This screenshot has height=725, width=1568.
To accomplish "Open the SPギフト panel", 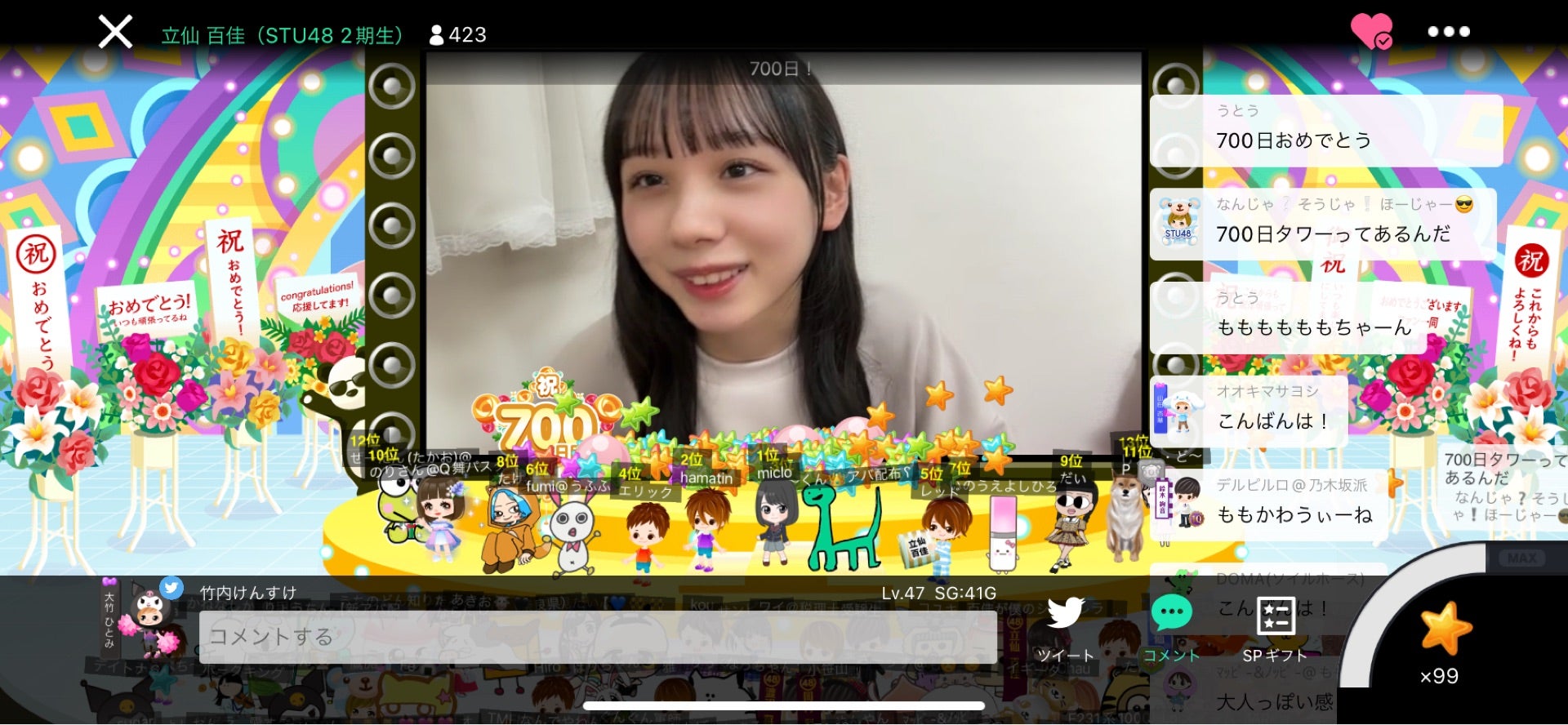I will click(1275, 629).
